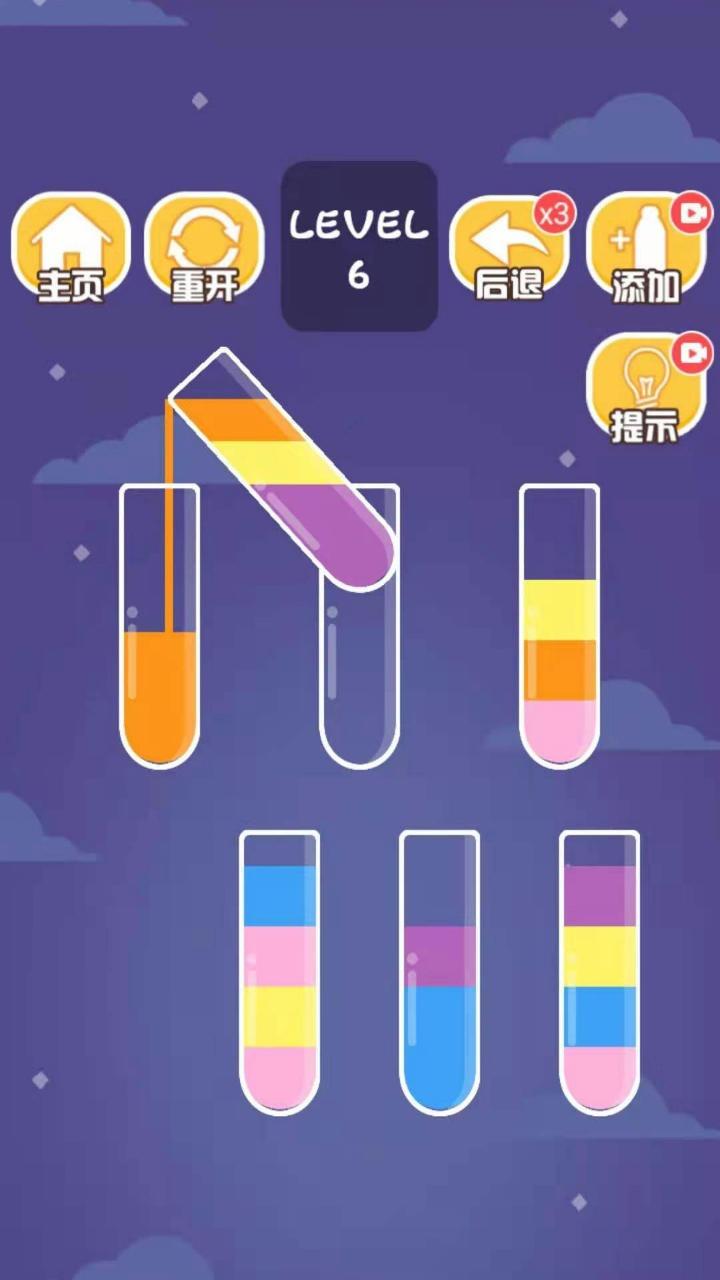
Task: Select the tube with blue on top
Action: (x=280, y=975)
